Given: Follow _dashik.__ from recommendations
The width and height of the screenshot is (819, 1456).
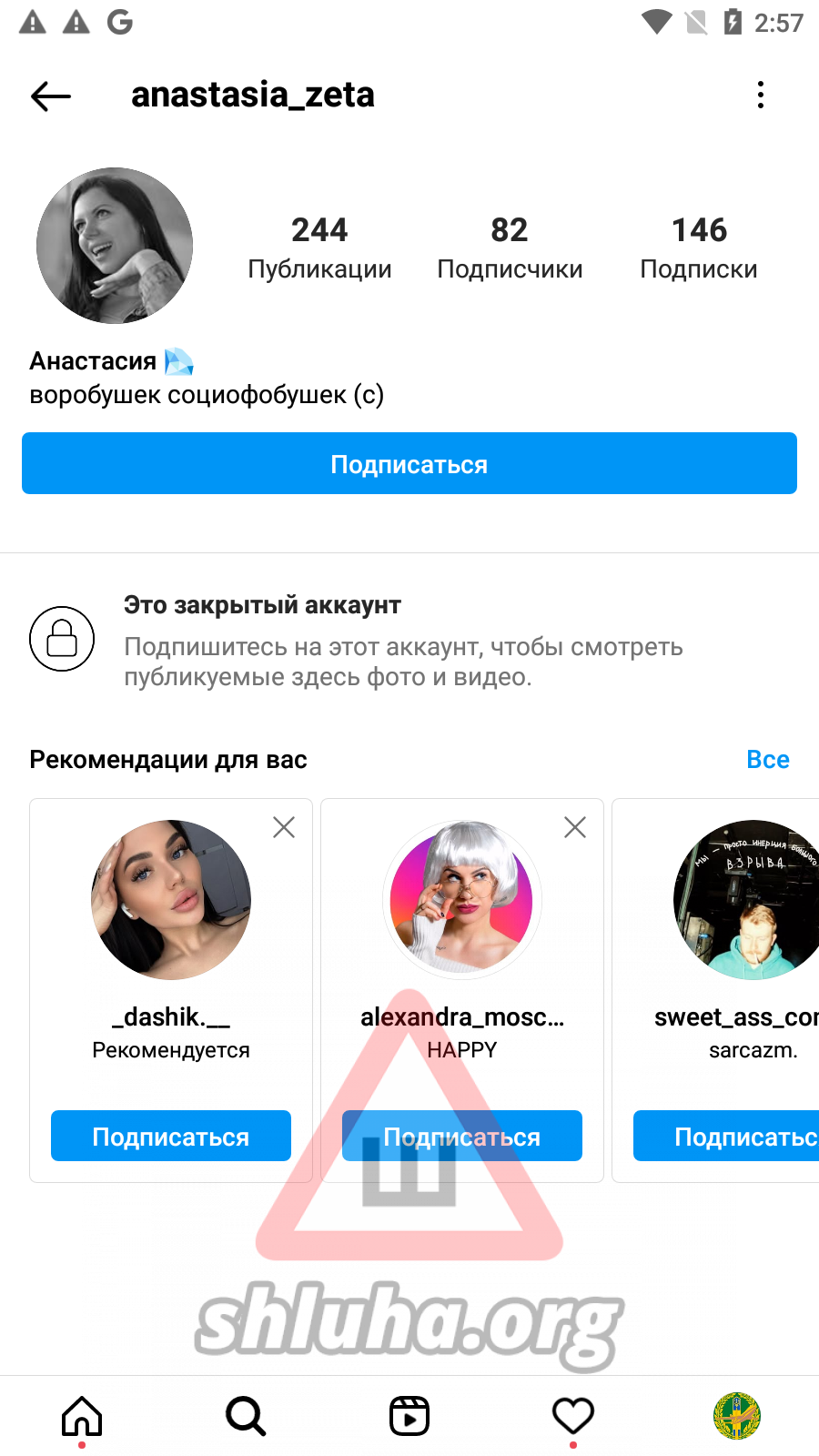Looking at the screenshot, I should 171,1136.
